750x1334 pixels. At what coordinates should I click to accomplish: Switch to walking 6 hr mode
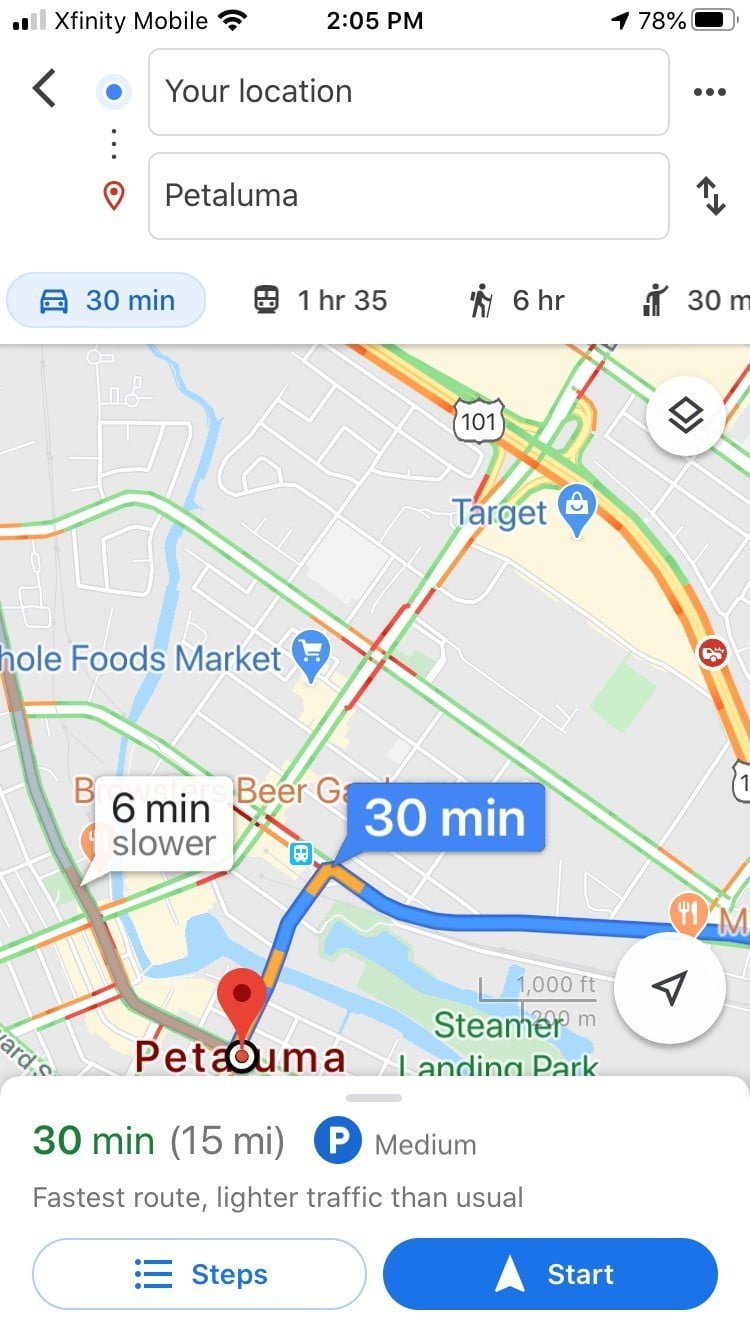[x=517, y=300]
